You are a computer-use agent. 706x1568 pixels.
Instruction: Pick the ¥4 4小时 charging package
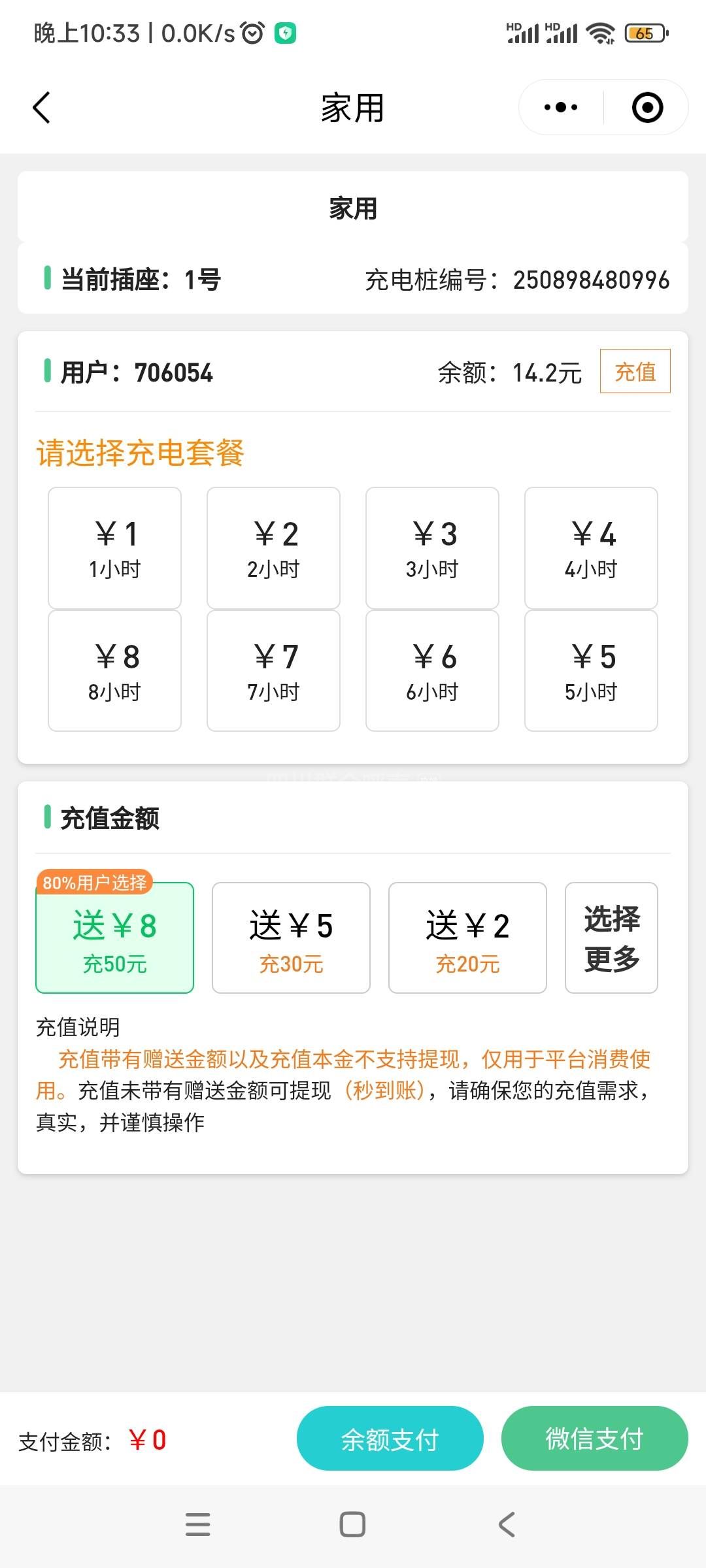591,548
